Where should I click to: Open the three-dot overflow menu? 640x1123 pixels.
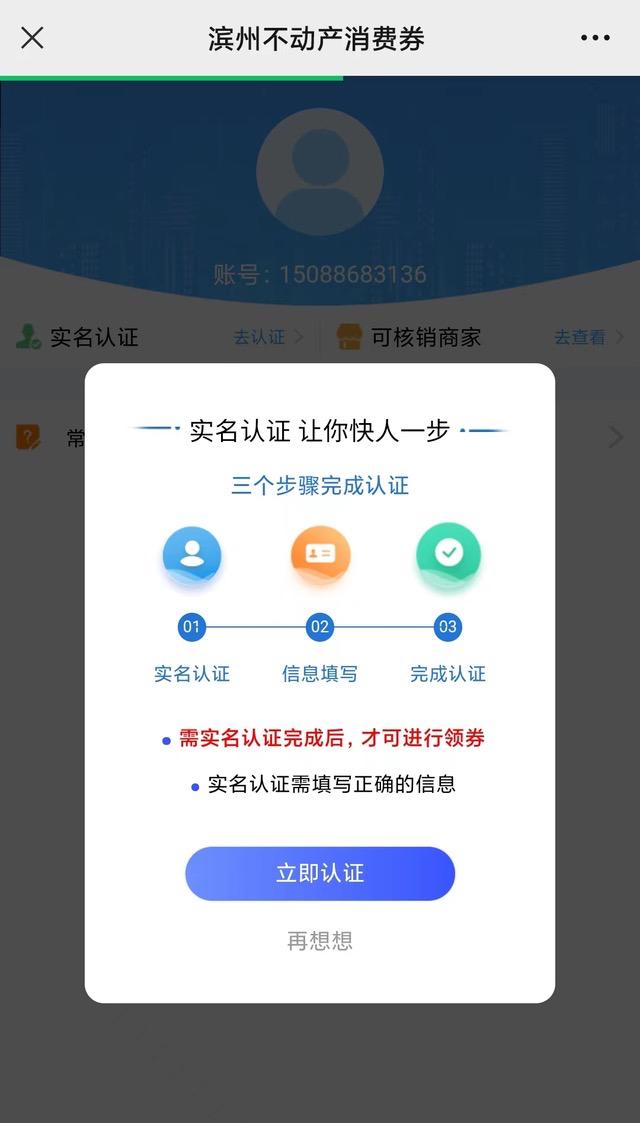coord(595,38)
